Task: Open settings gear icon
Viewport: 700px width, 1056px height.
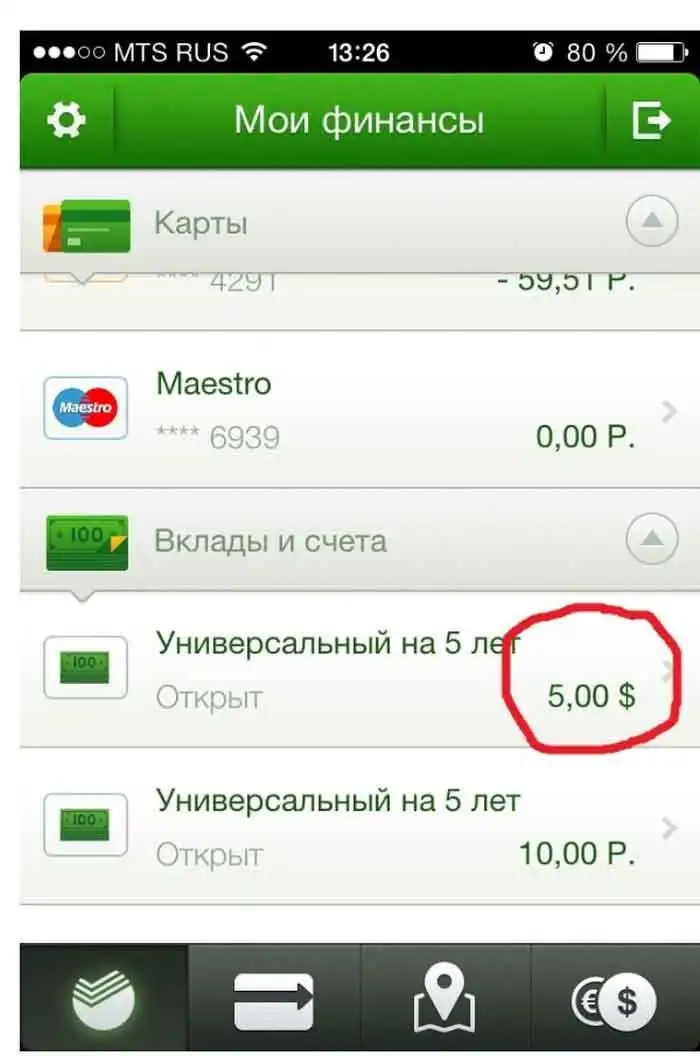Action: tap(67, 122)
